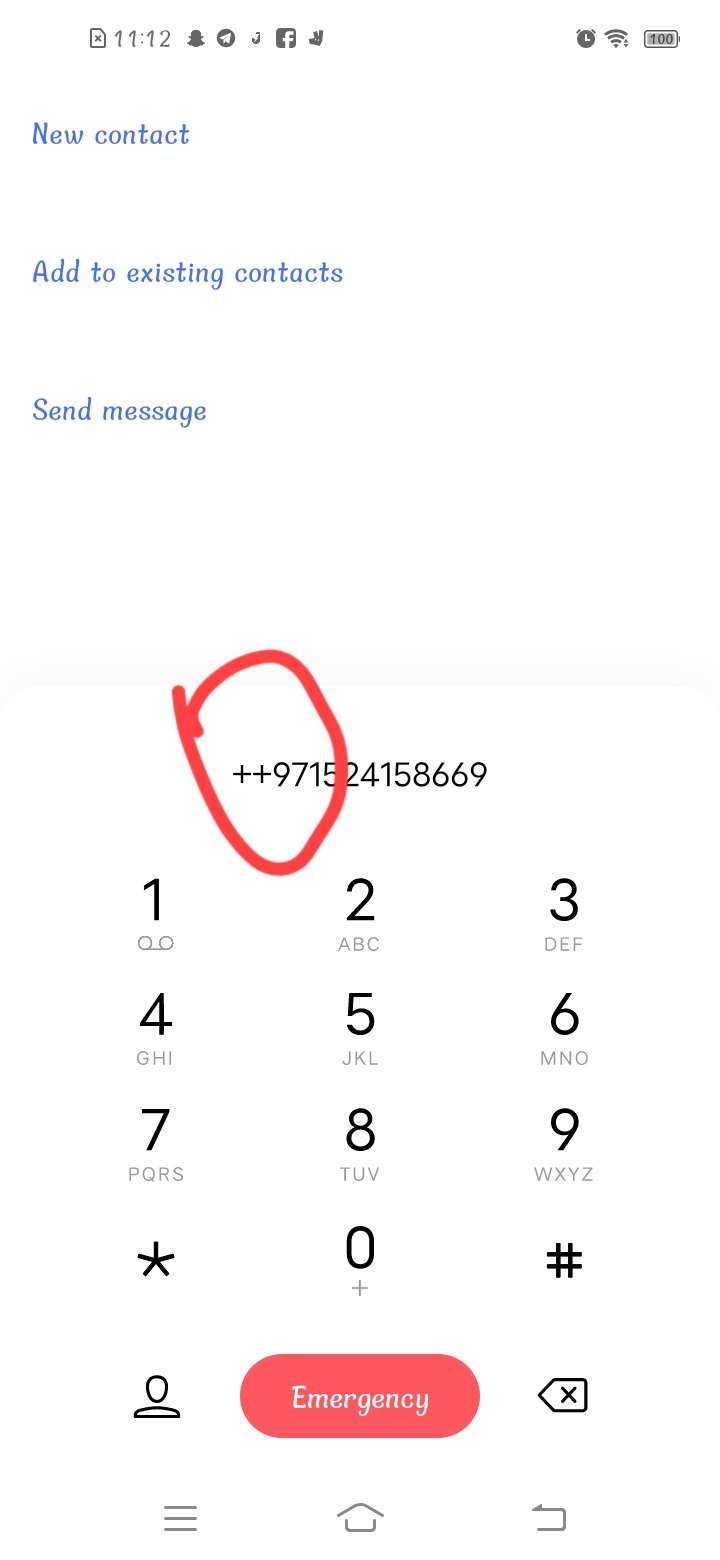720x1560 pixels.
Task: Open contacts via person icon
Action: pos(157,1397)
